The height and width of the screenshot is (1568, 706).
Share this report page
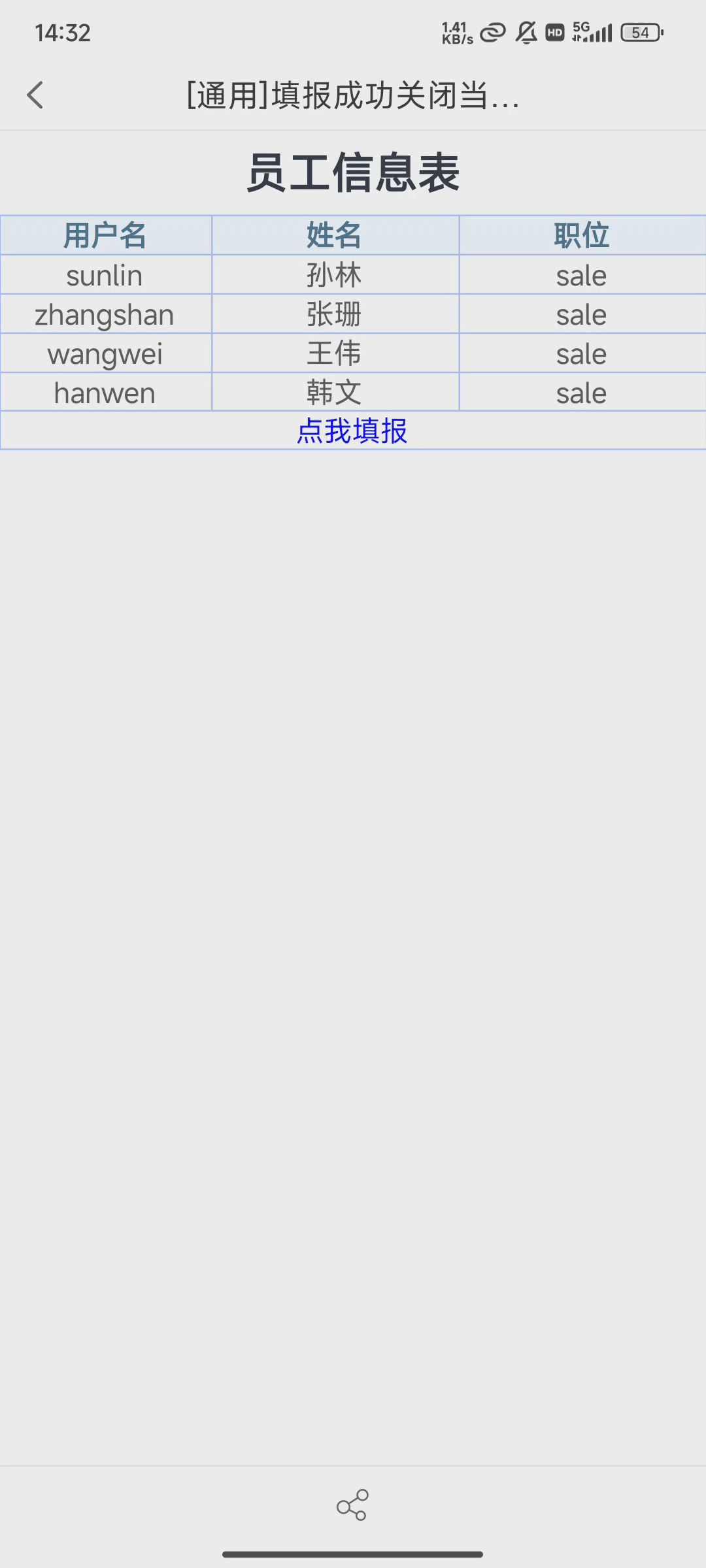coord(352,1505)
